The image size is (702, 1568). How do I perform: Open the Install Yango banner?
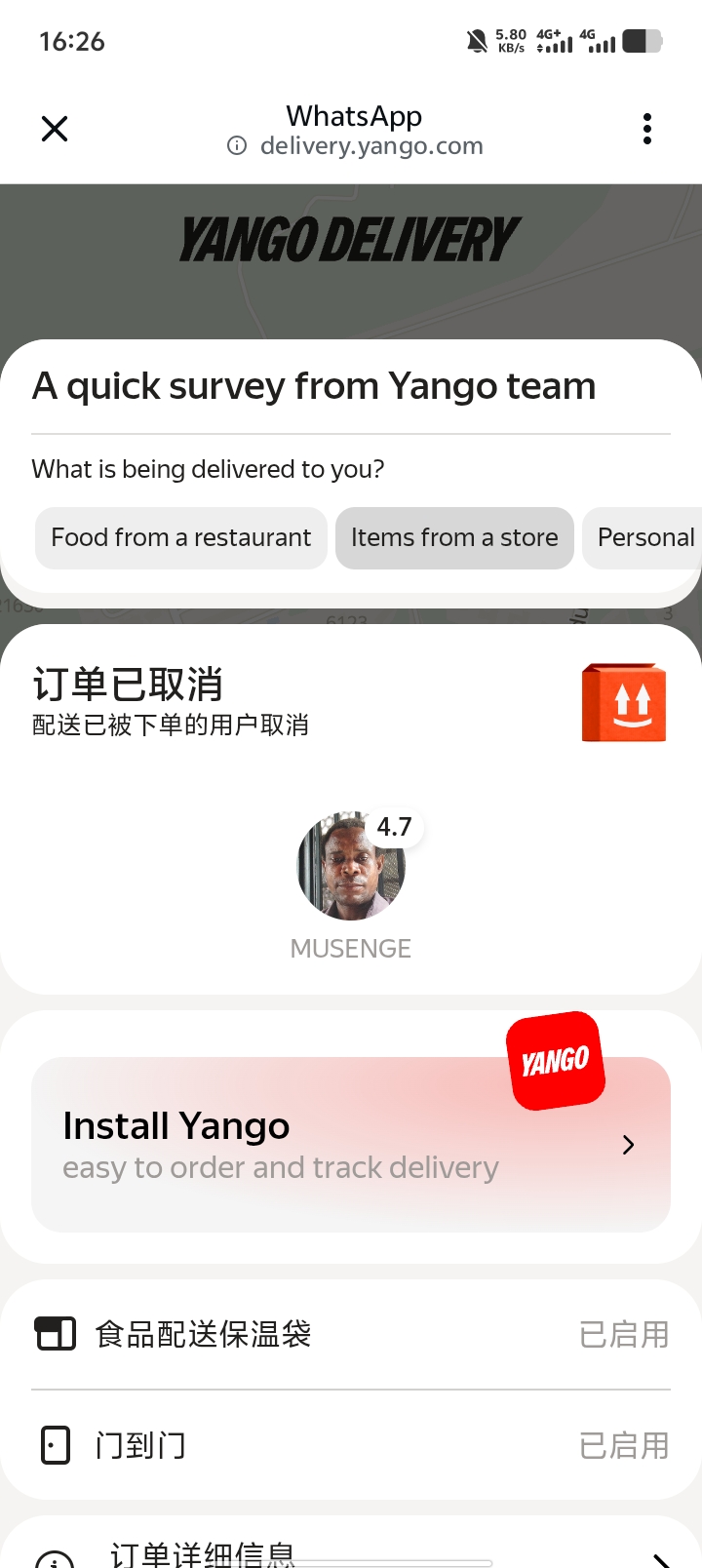pos(351,1145)
